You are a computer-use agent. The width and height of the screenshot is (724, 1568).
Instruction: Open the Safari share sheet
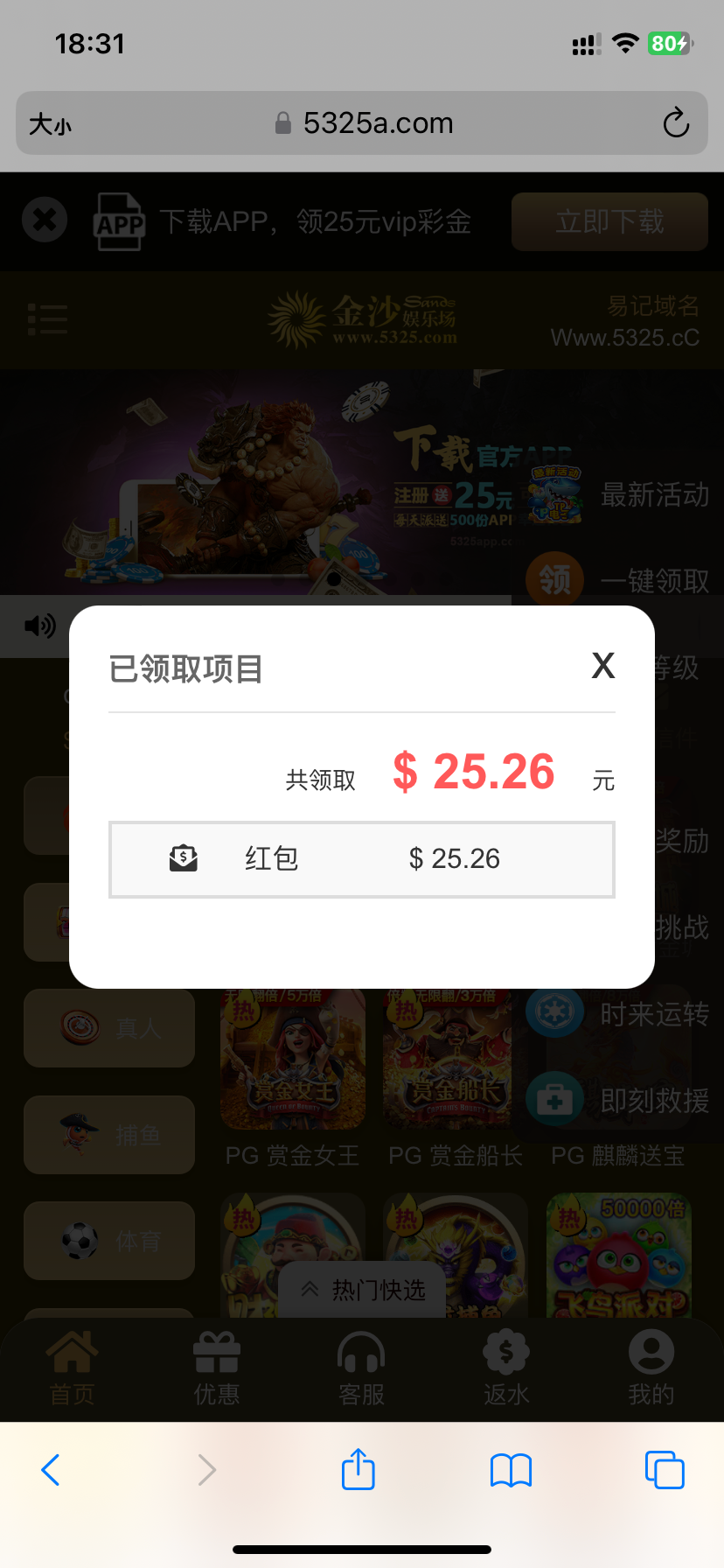[x=359, y=1469]
